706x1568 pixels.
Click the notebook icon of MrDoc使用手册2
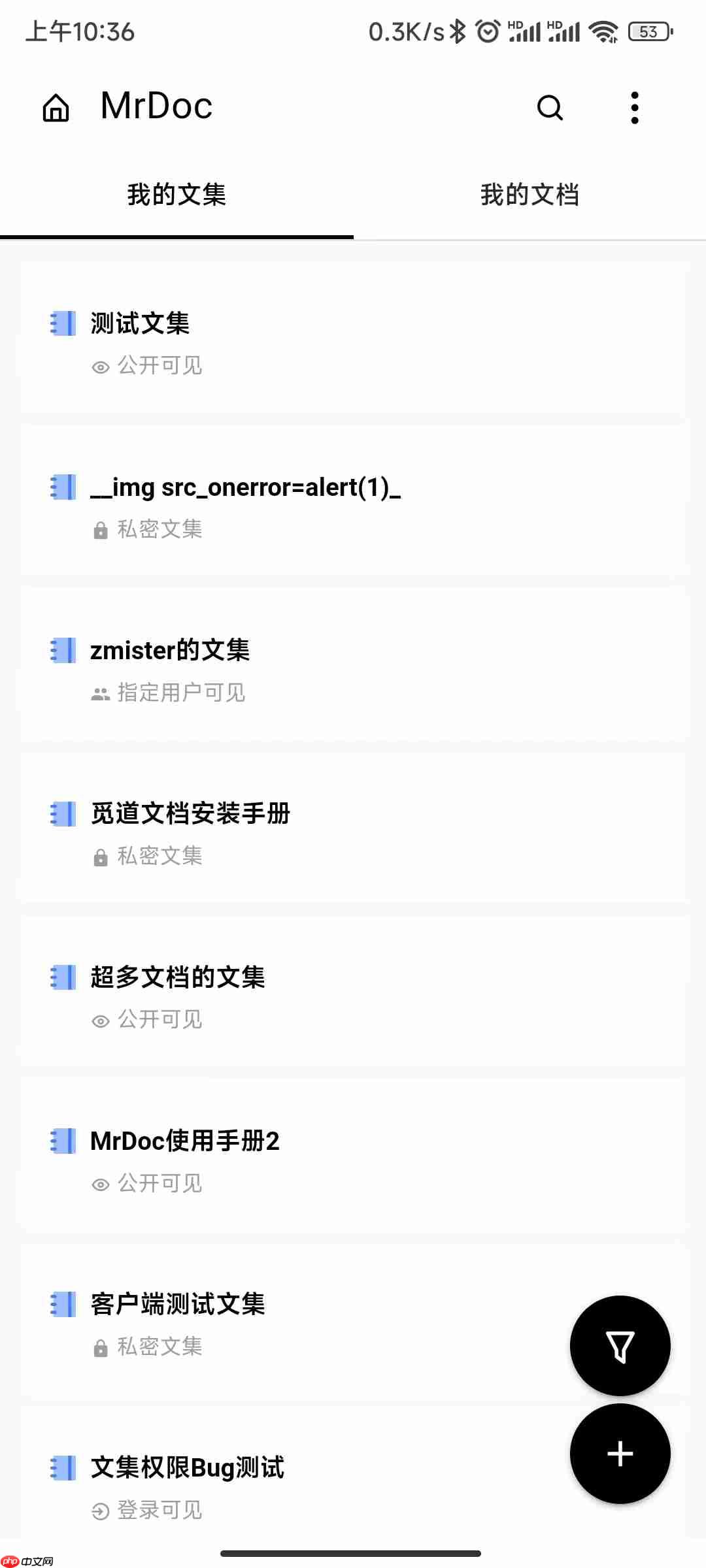click(x=61, y=1141)
